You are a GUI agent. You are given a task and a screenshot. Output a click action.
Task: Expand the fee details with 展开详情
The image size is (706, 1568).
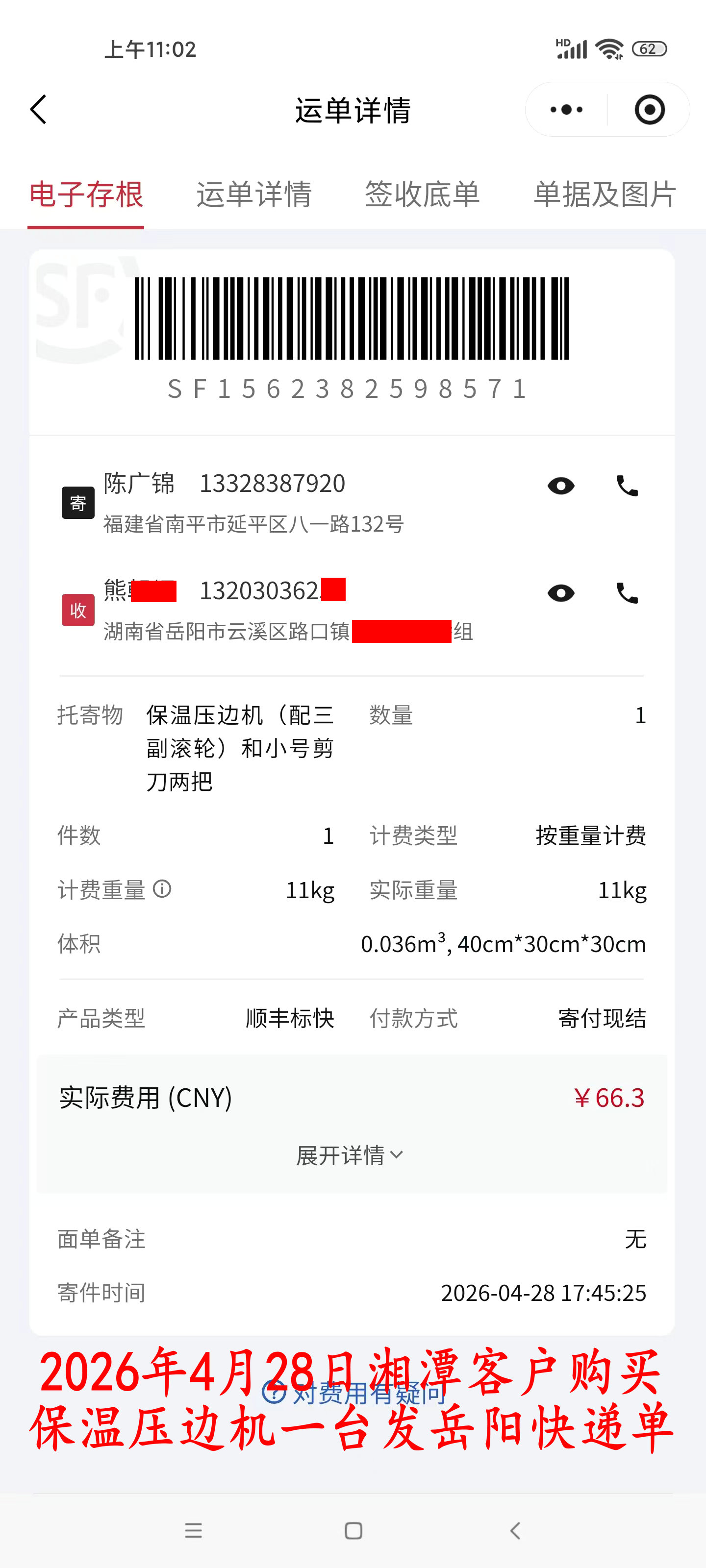click(350, 1155)
